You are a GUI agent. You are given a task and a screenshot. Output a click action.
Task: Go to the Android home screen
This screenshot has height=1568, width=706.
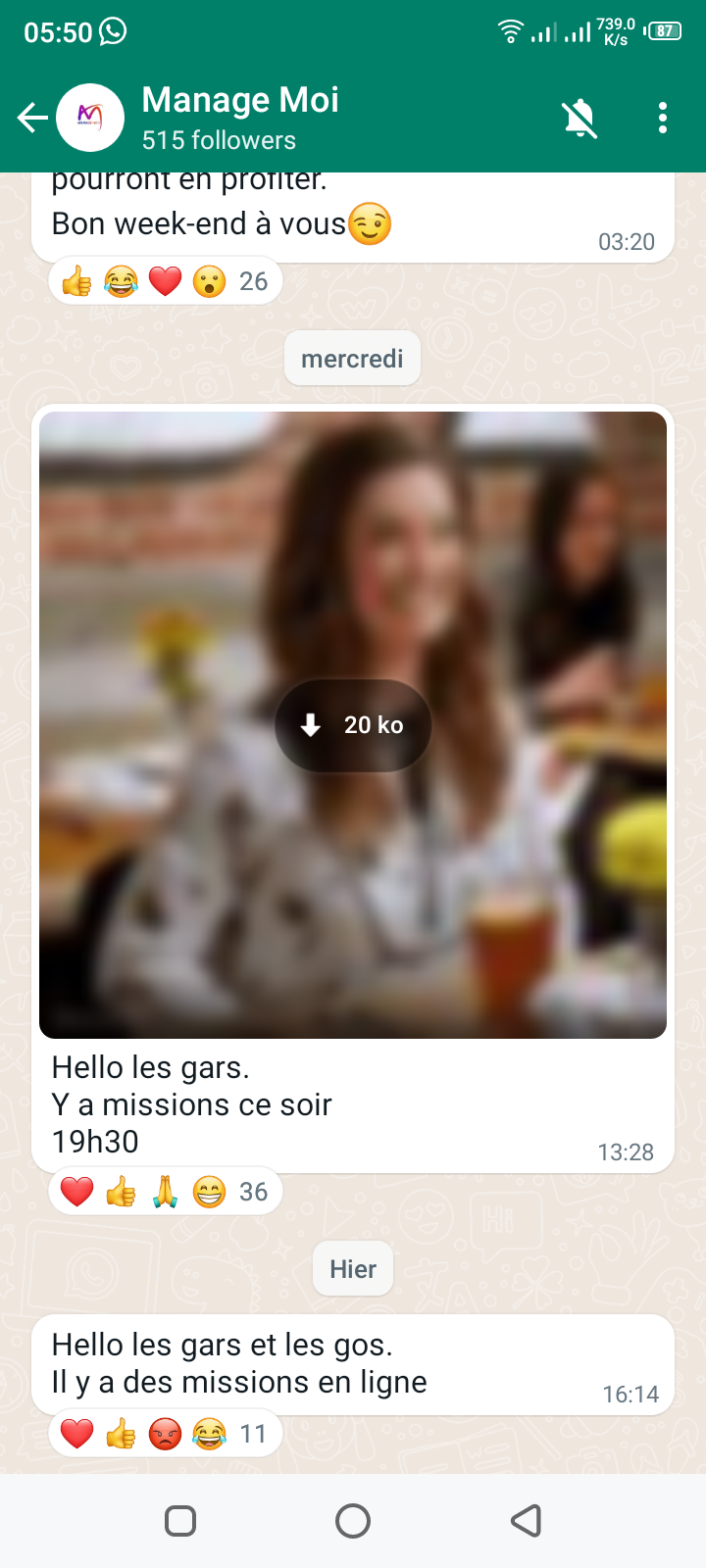[353, 1521]
